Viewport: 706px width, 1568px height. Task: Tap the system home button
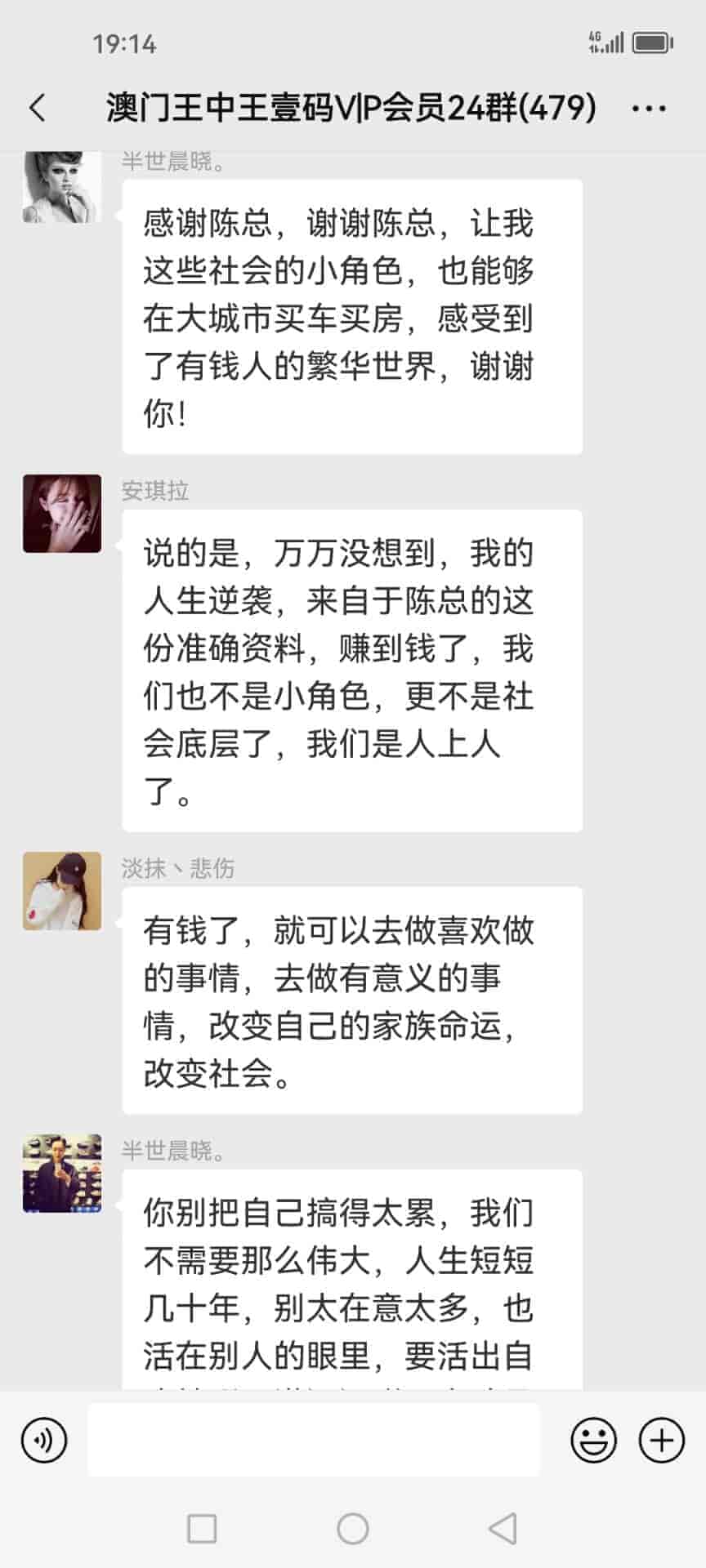click(x=353, y=1528)
